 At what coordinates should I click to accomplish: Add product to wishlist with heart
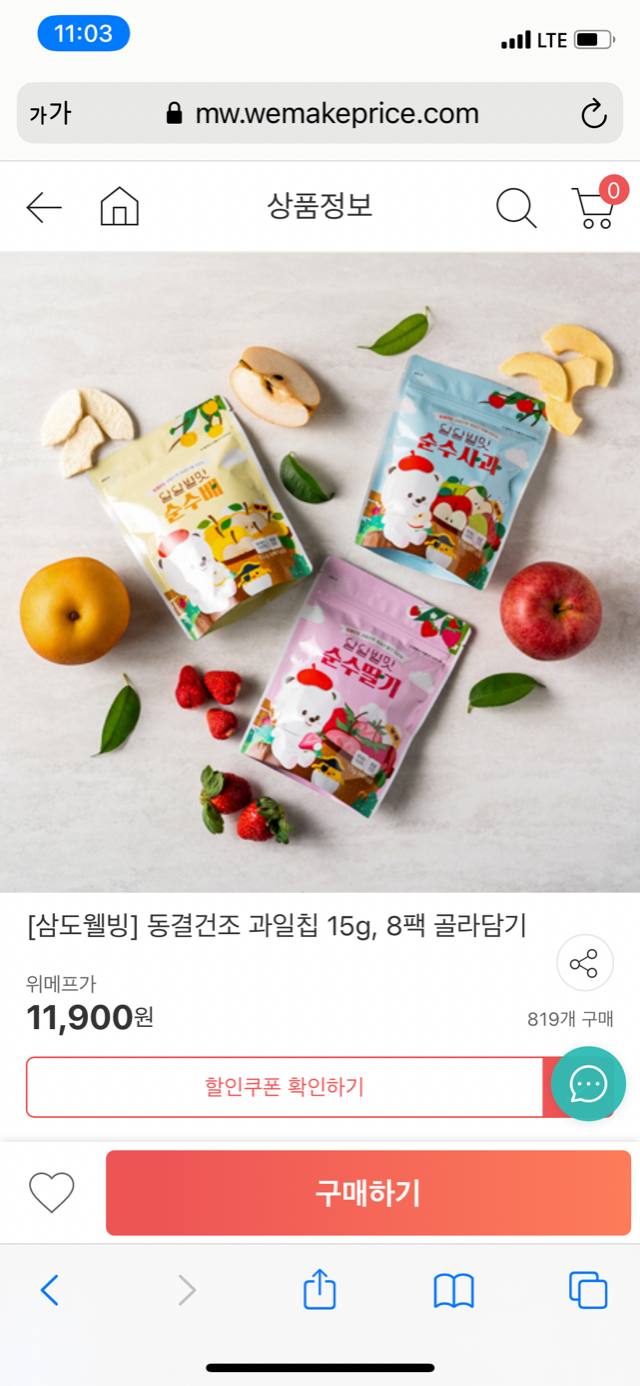click(x=52, y=1193)
